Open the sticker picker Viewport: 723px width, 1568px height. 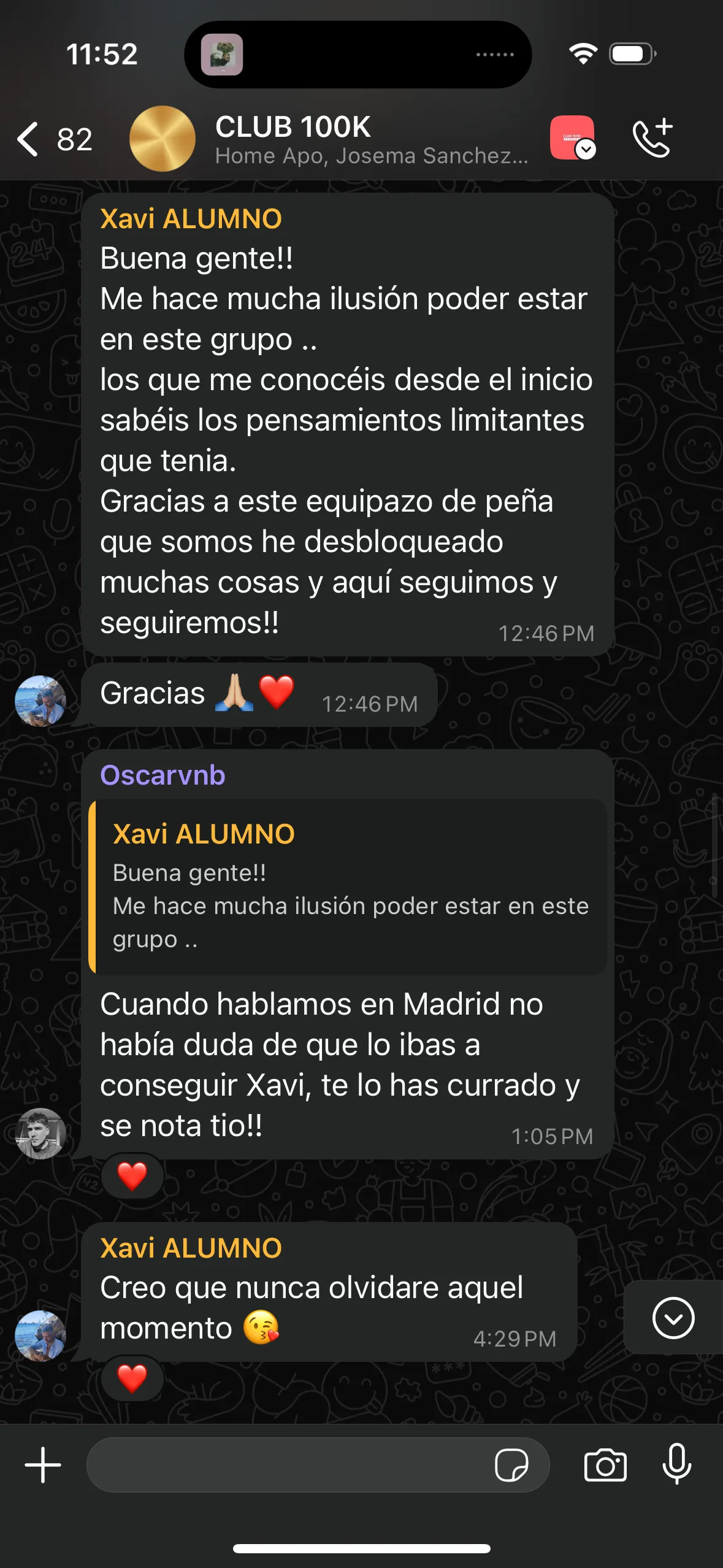(x=511, y=1465)
